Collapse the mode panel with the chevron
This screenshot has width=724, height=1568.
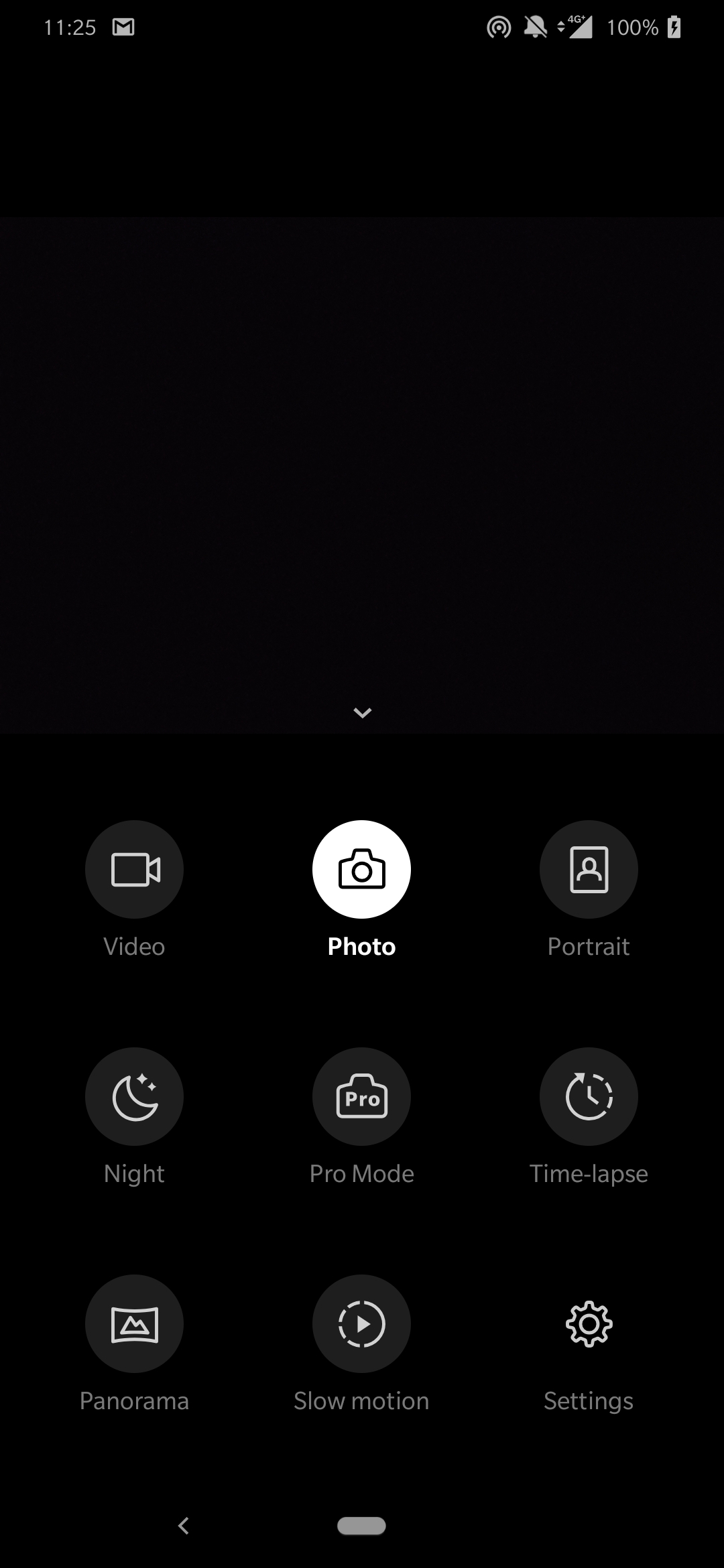pos(362,713)
